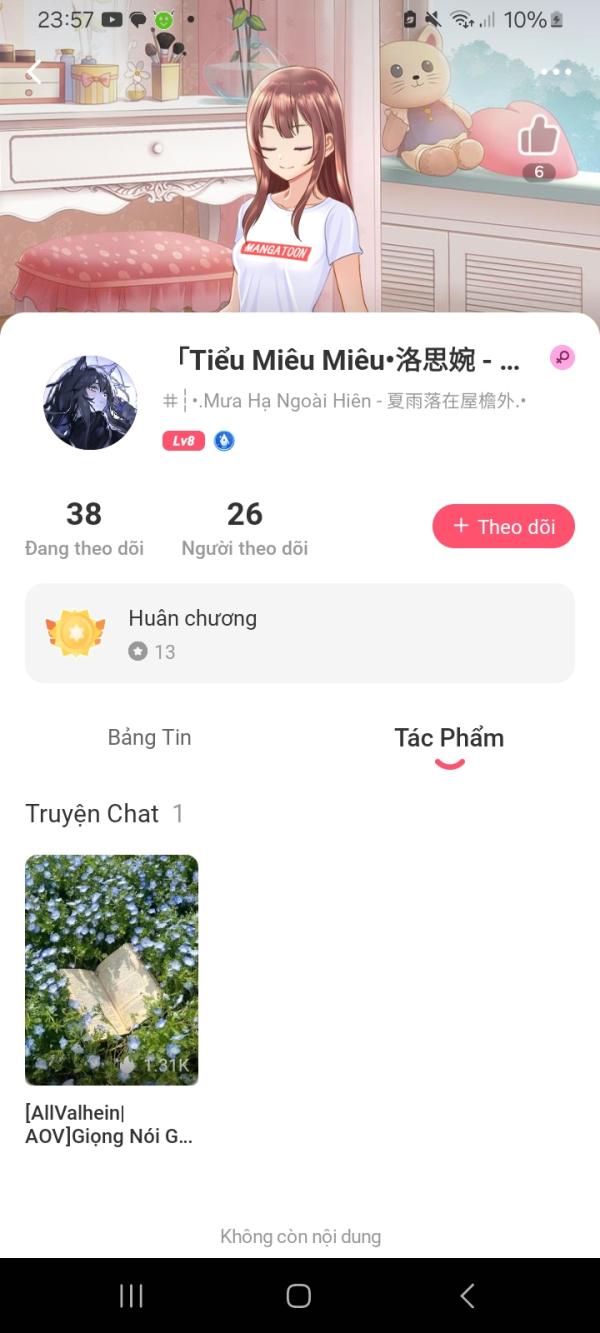This screenshot has width=600, height=1333.
Task: Open the three-dot overflow menu
Action: tap(556, 72)
